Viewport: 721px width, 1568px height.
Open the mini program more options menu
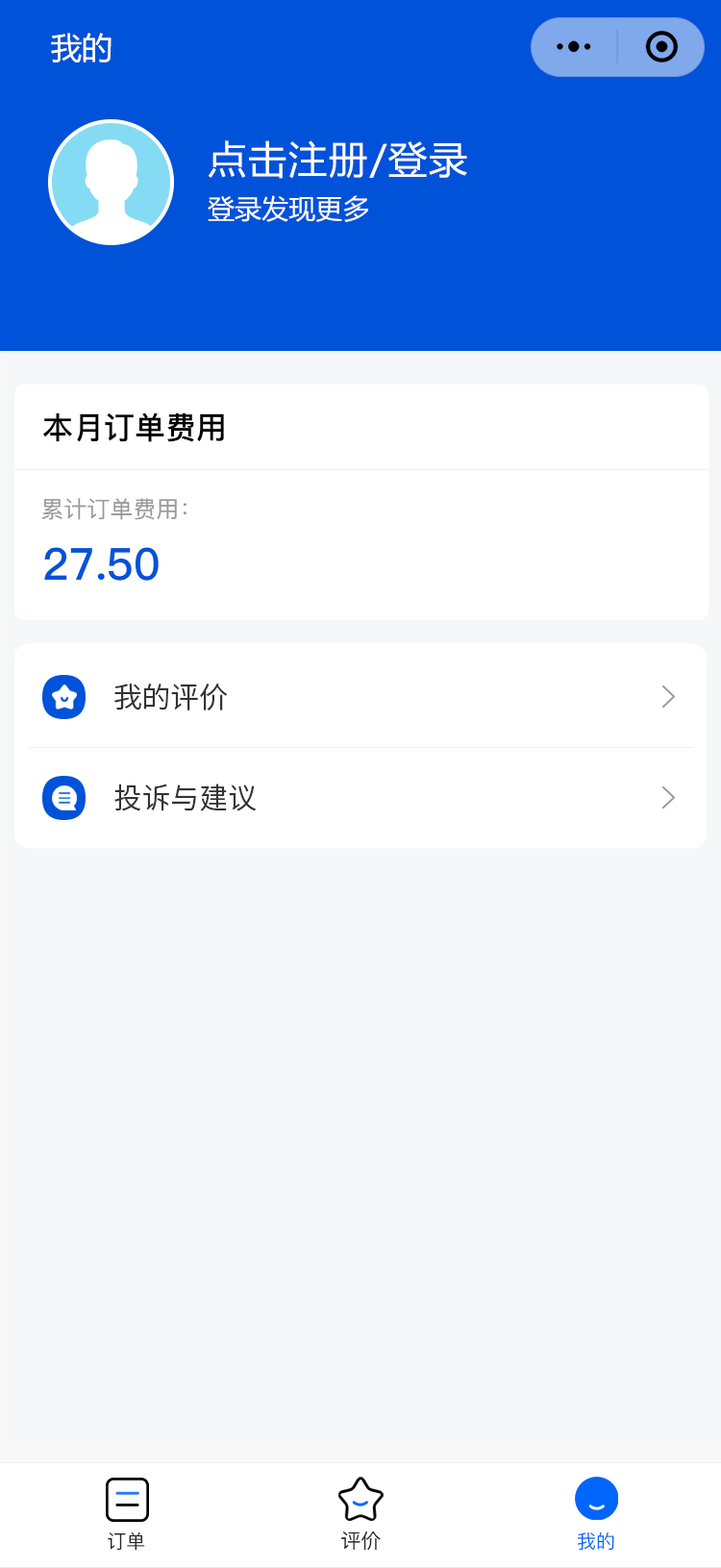(x=574, y=47)
